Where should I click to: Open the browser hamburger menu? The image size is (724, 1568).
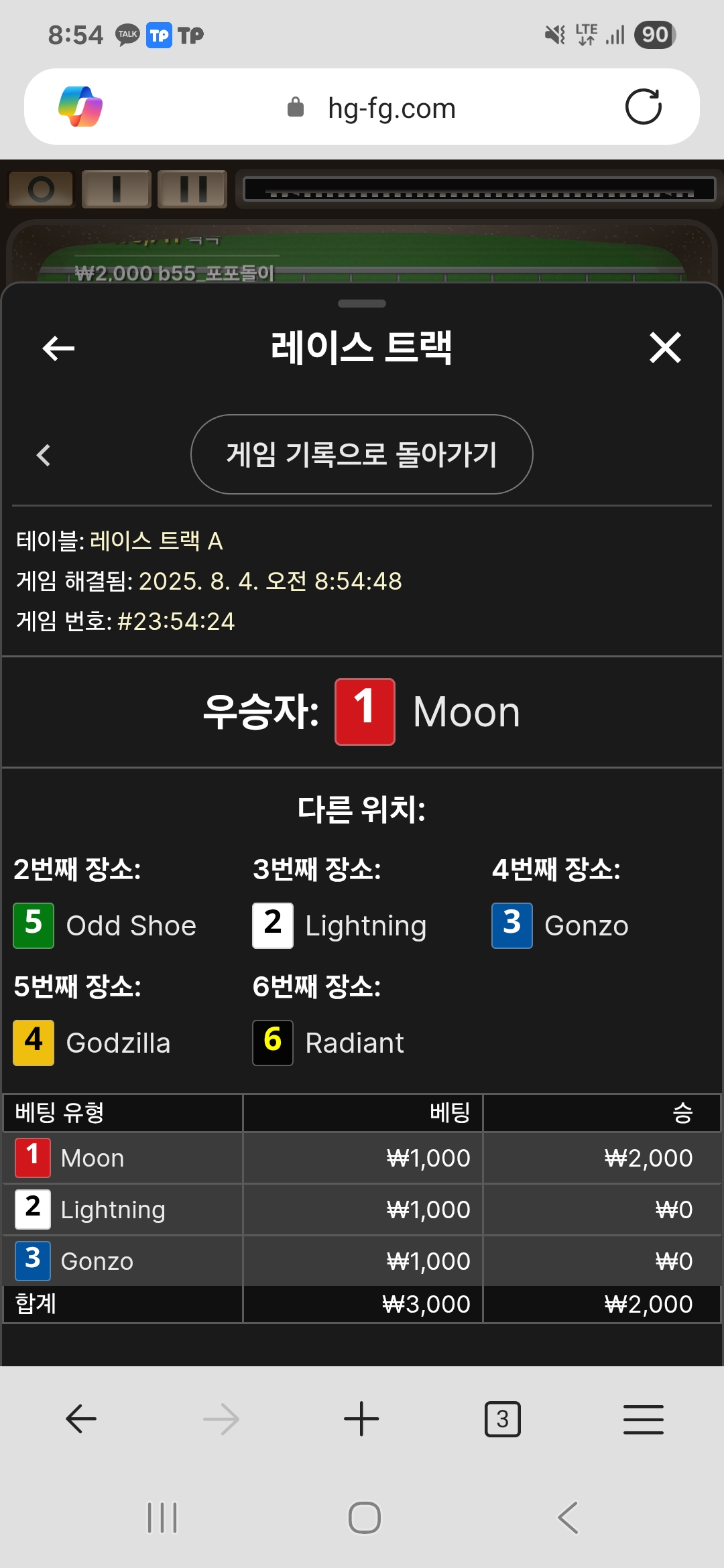pos(644,1419)
